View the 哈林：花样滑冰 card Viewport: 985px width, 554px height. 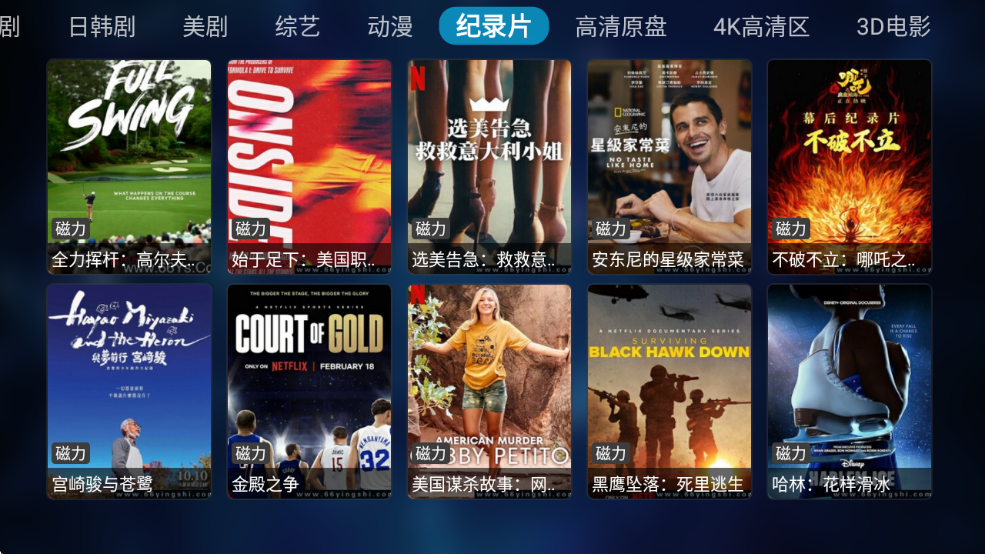point(849,391)
